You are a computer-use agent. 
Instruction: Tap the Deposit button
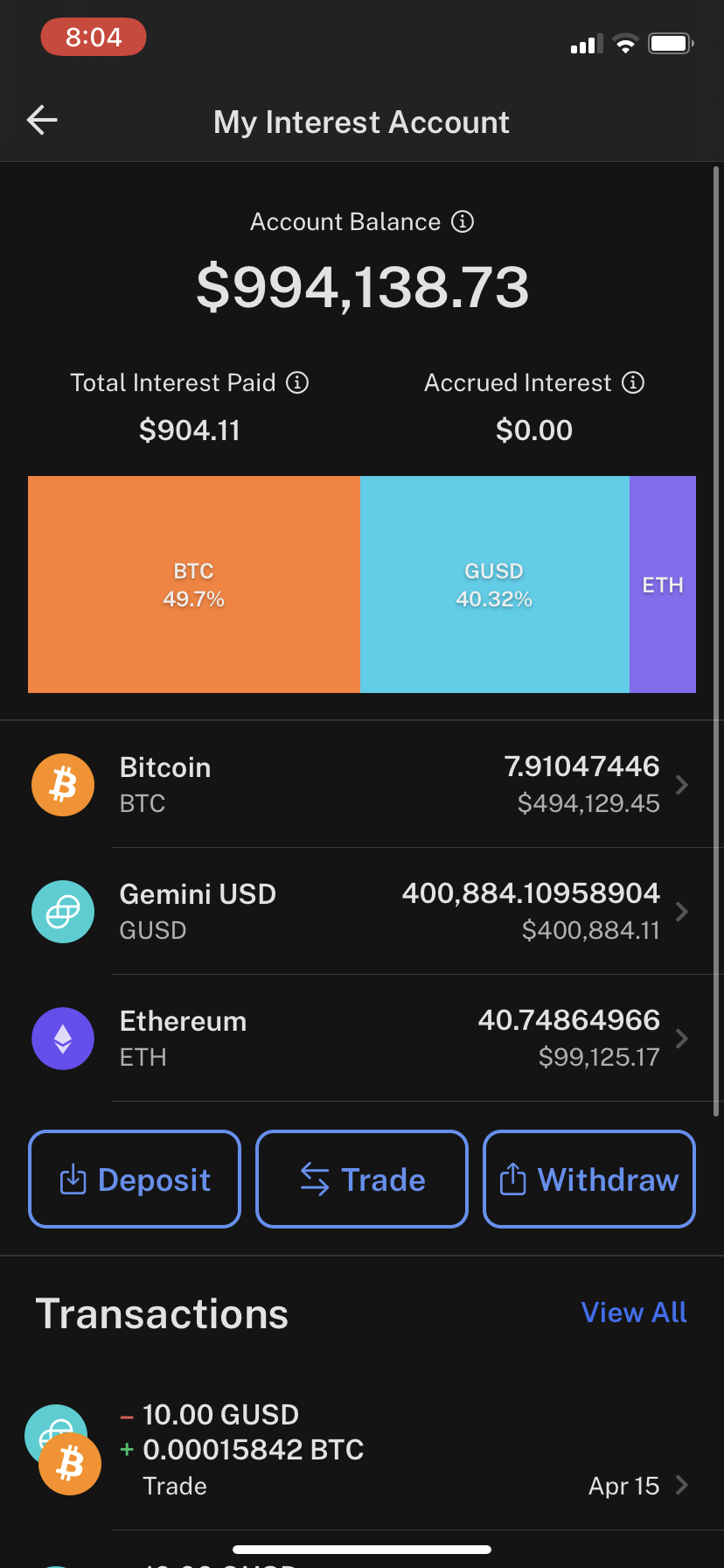135,1179
